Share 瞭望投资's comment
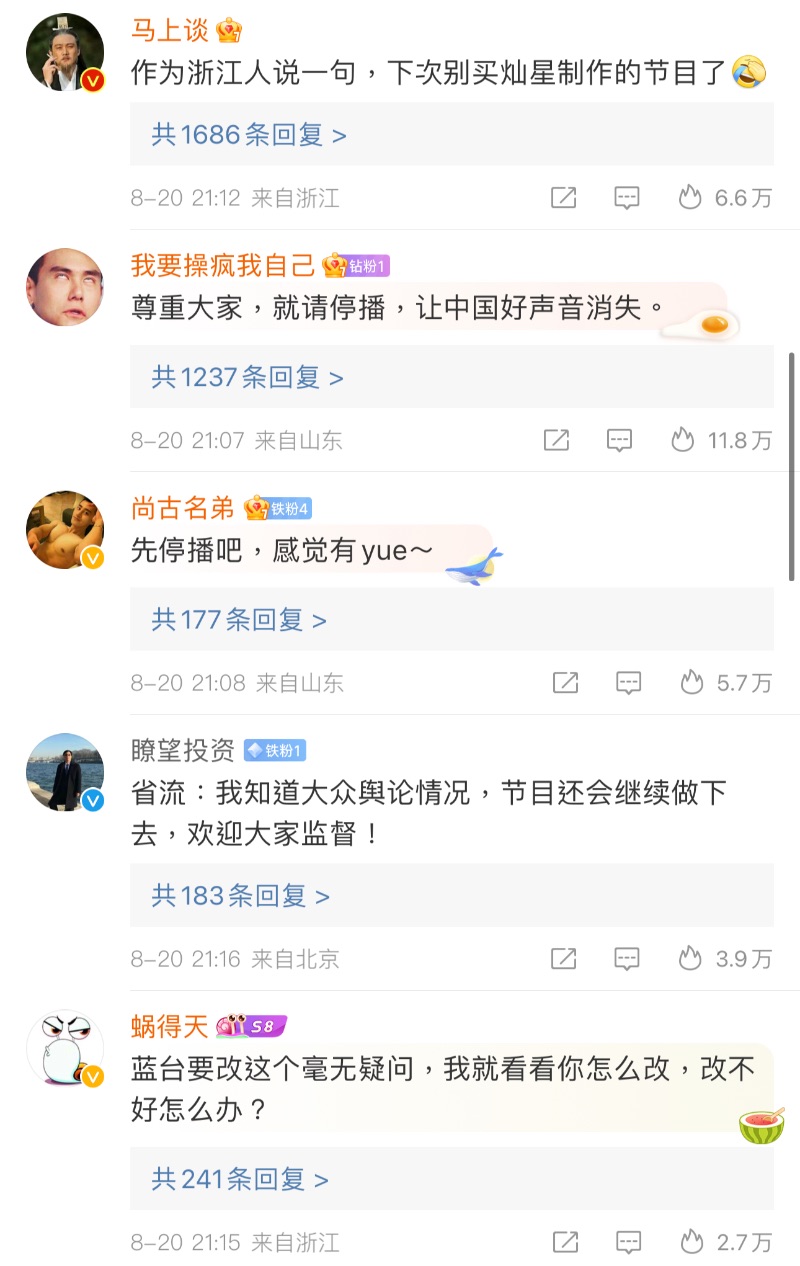Screen dimensions: 800x1266 point(565,959)
